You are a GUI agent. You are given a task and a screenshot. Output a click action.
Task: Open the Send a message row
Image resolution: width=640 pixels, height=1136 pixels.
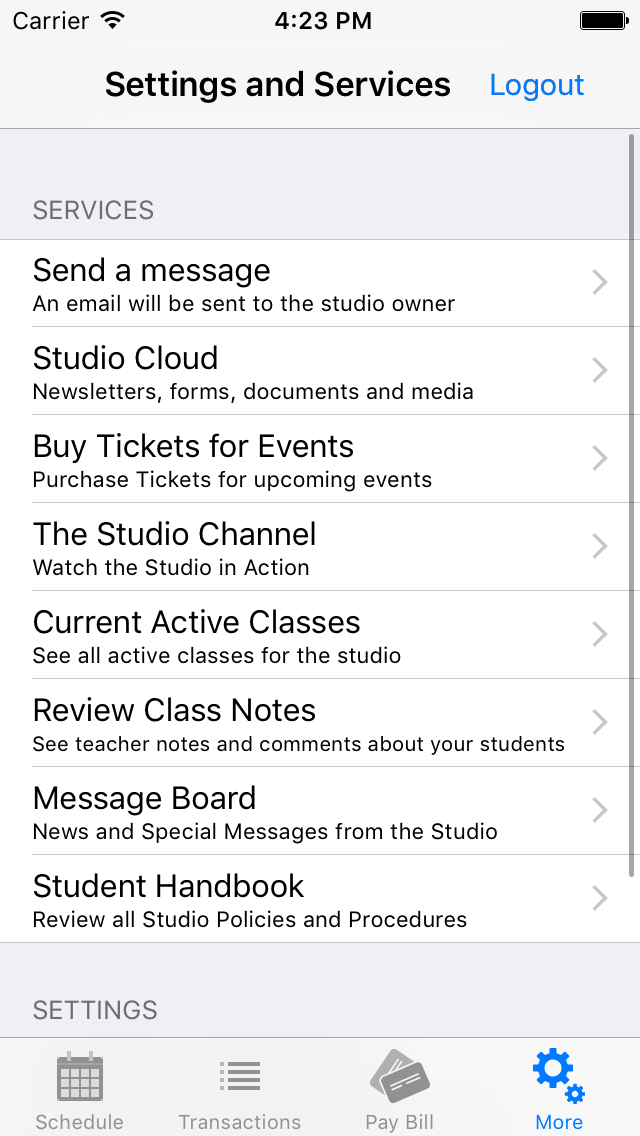(x=320, y=283)
